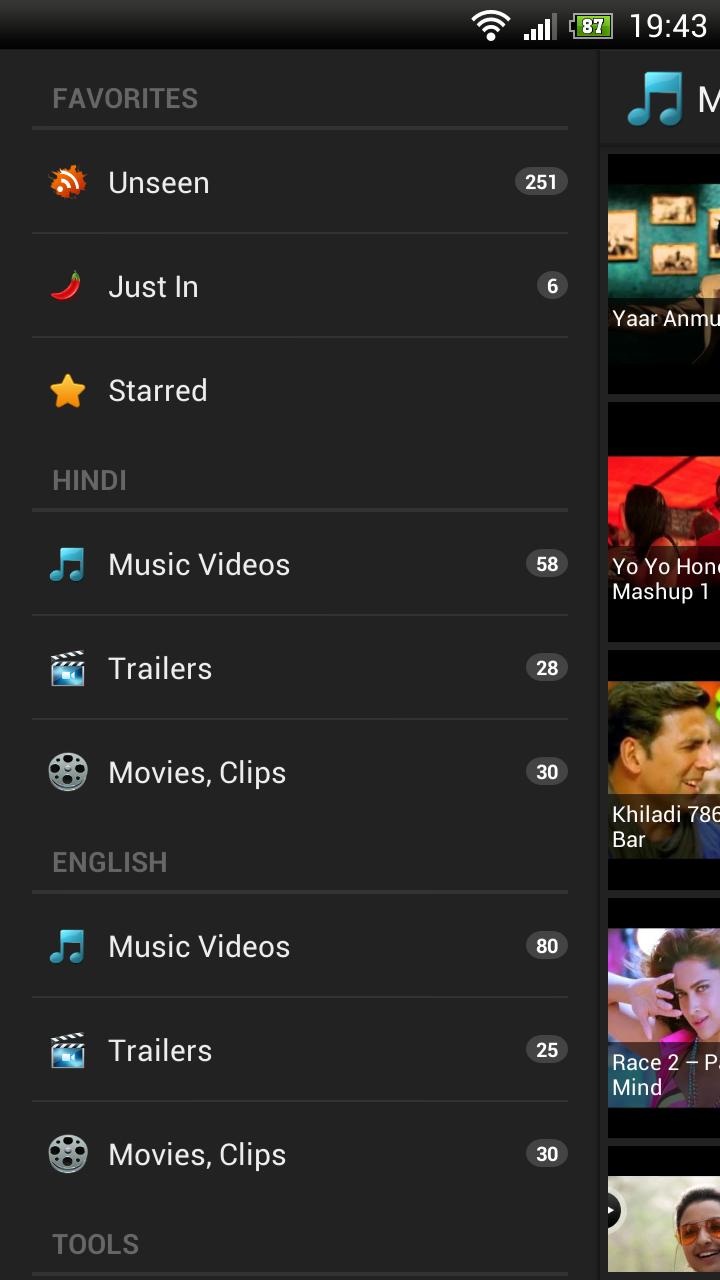This screenshot has width=720, height=1280.
Task: Open Hindi Movies, Clips
Action: (x=300, y=773)
